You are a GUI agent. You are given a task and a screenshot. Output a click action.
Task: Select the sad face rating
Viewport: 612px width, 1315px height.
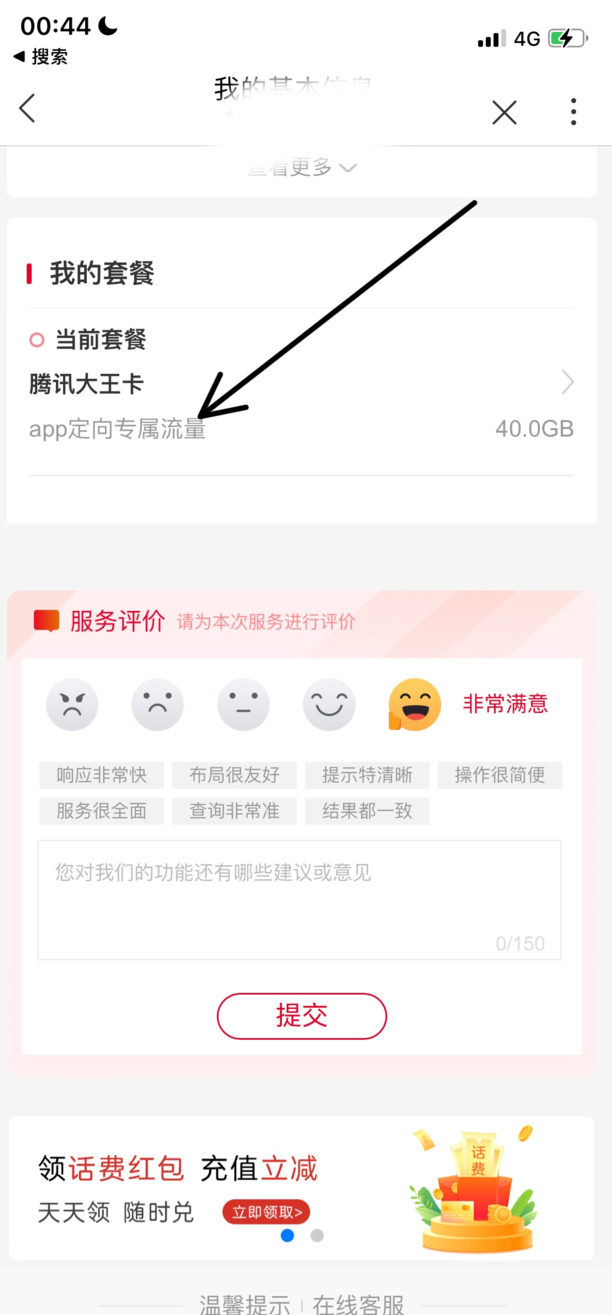coord(158,705)
